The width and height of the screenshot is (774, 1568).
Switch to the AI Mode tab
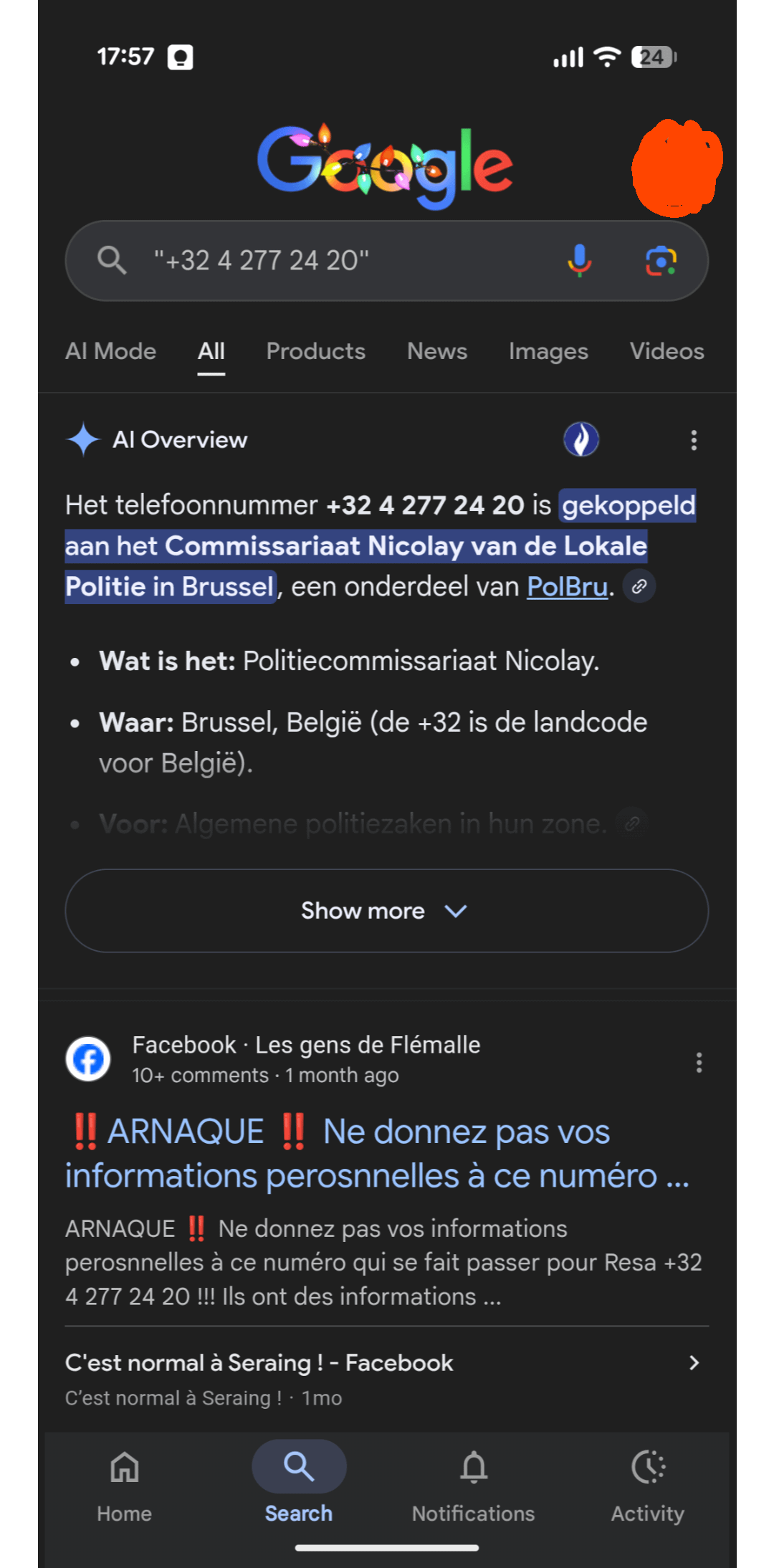click(111, 351)
